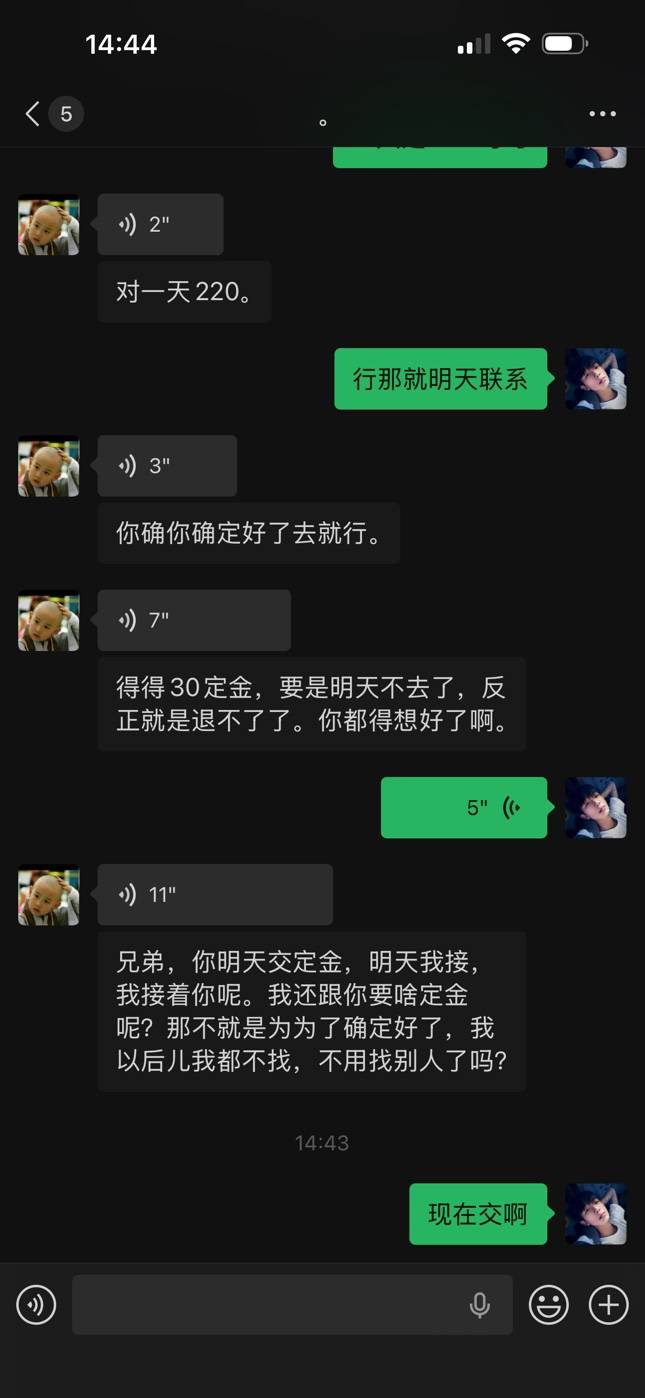Open the emoji sticker panel
Screen dimensions: 645x1398
coord(548,1304)
